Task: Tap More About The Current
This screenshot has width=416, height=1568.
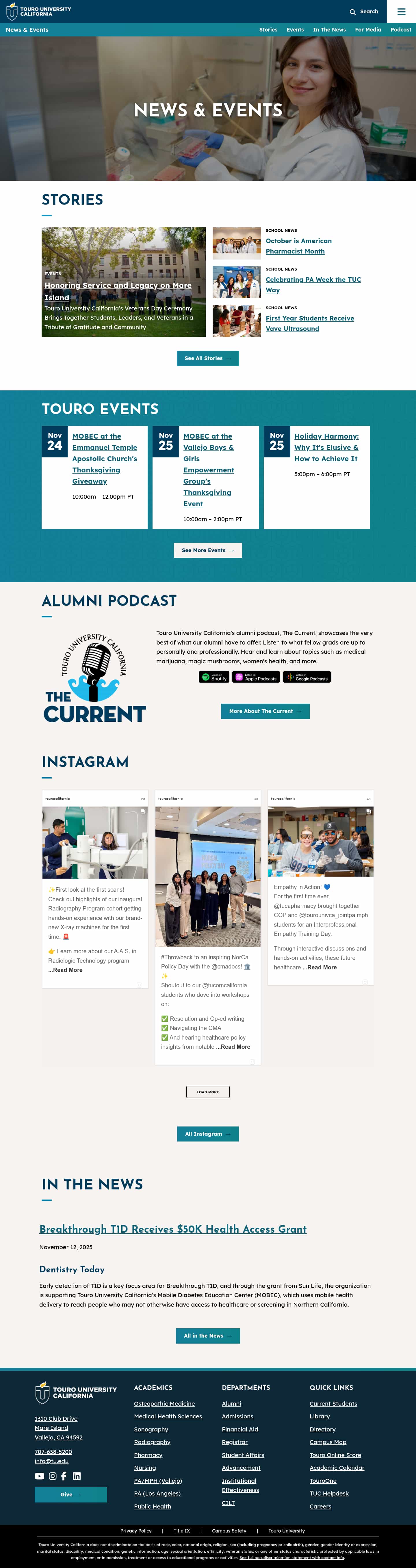Action: tap(265, 711)
